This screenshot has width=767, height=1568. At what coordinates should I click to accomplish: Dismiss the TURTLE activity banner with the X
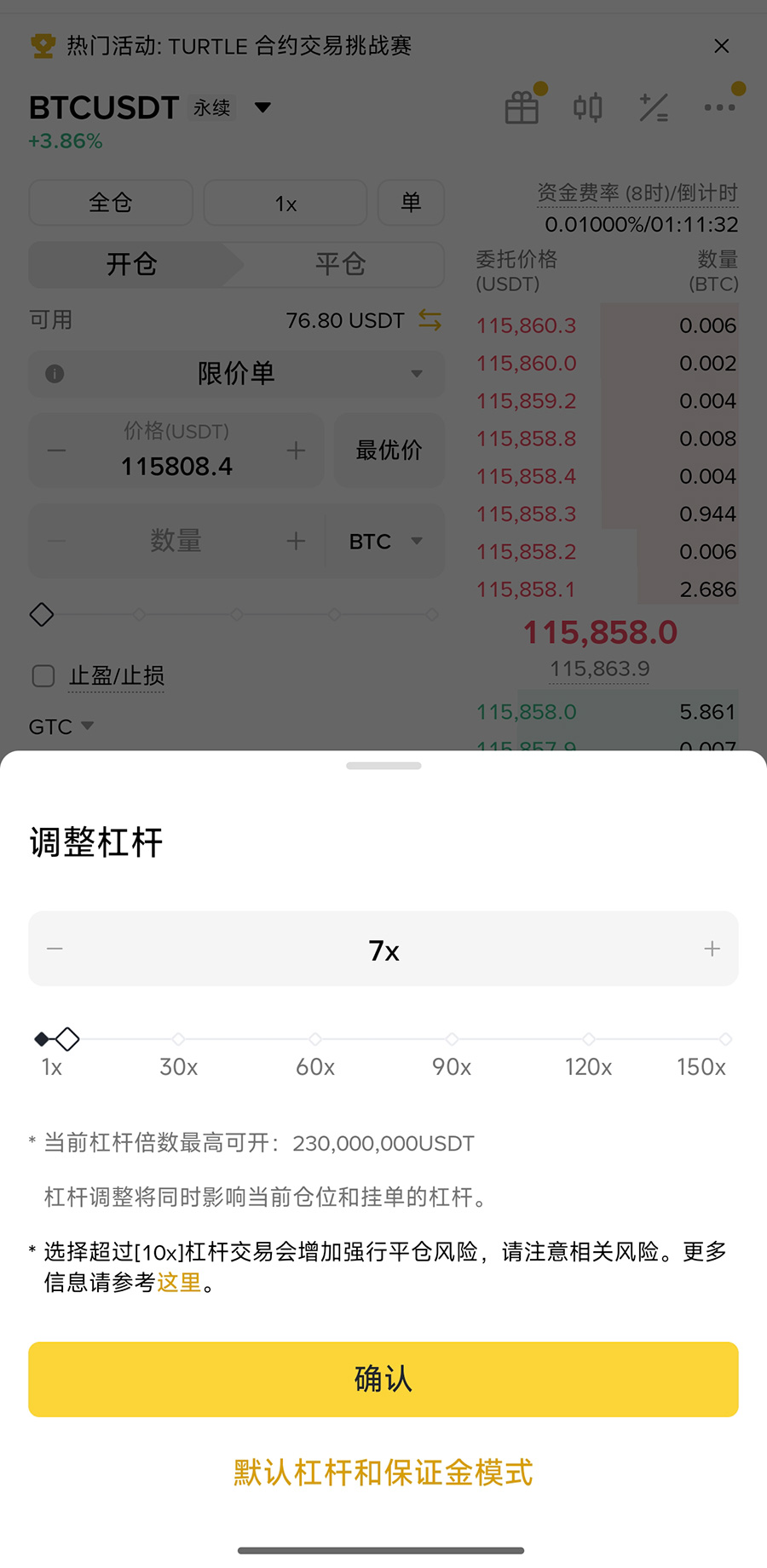click(722, 46)
